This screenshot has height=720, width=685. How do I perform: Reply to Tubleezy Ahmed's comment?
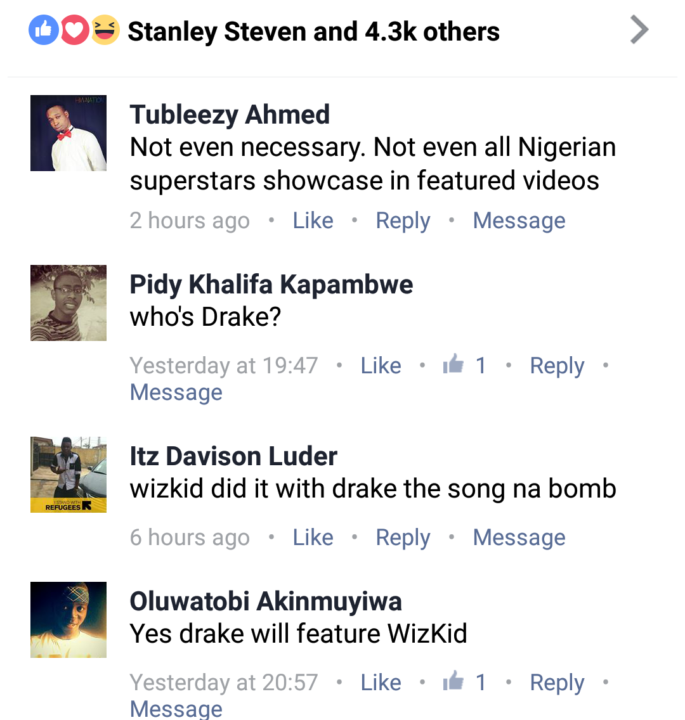[x=402, y=221]
